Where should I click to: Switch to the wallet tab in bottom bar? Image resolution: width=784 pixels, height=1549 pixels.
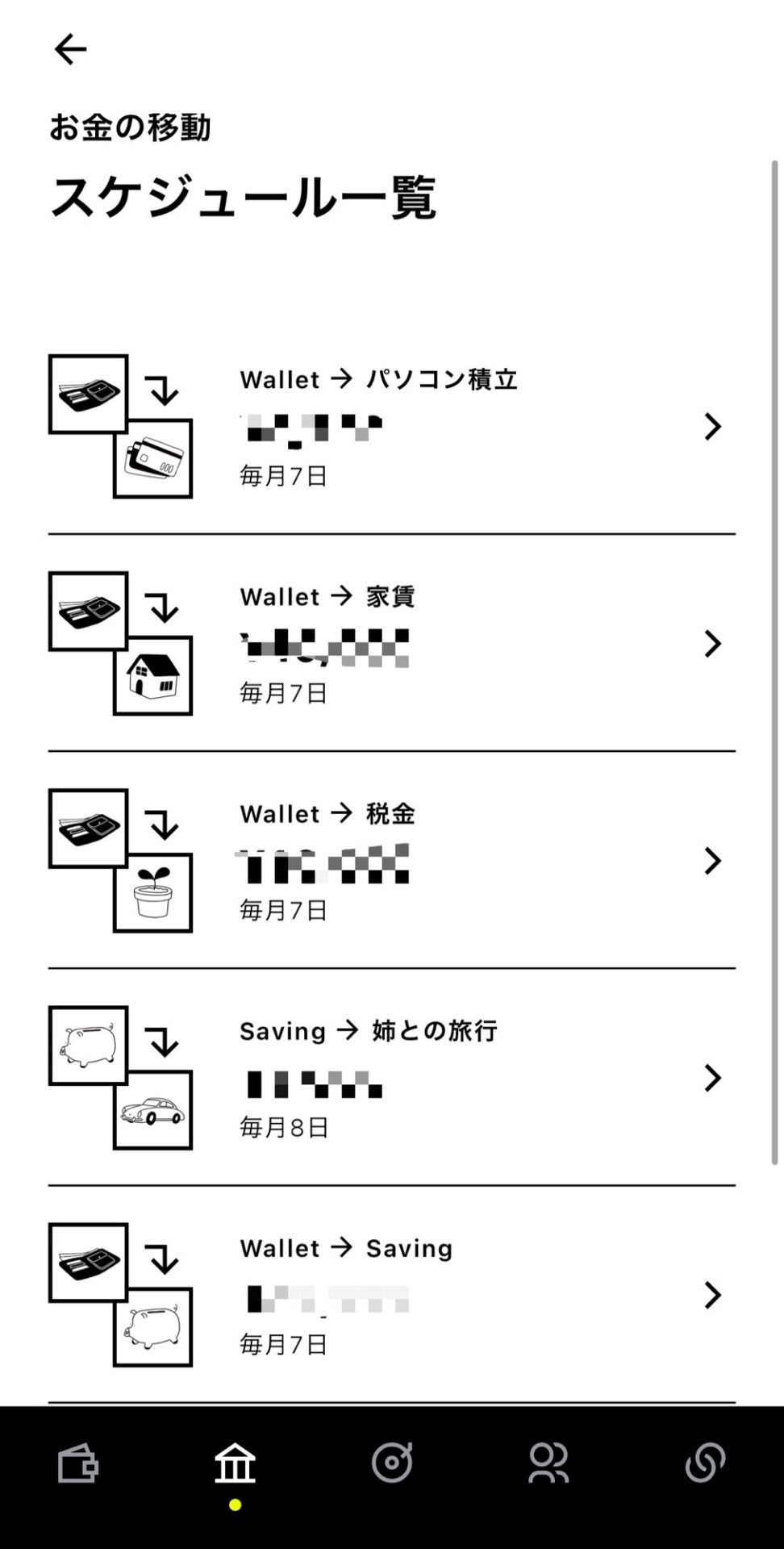coord(78,1463)
